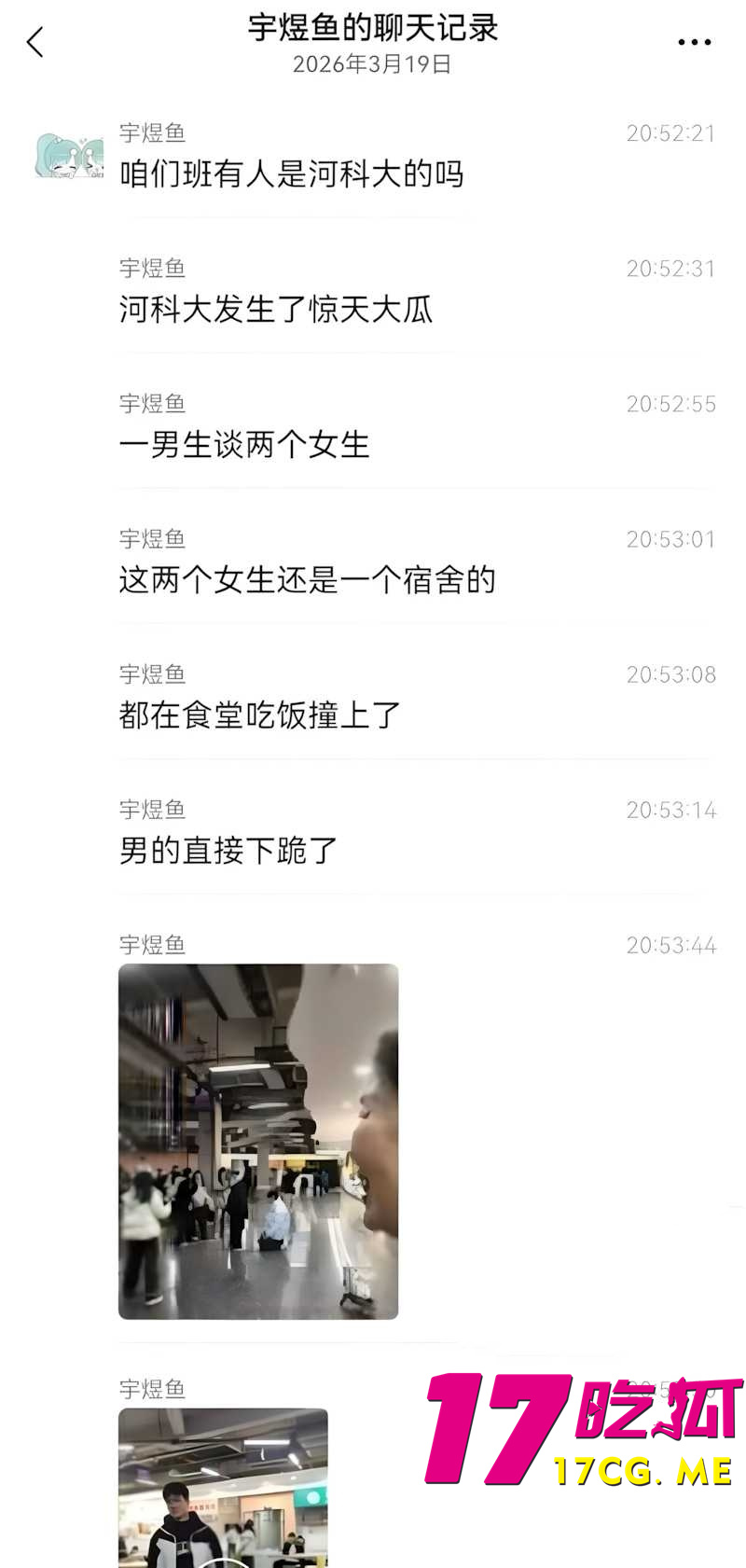
Task: Click timestamp 20:53:08 on the right
Action: coord(670,674)
